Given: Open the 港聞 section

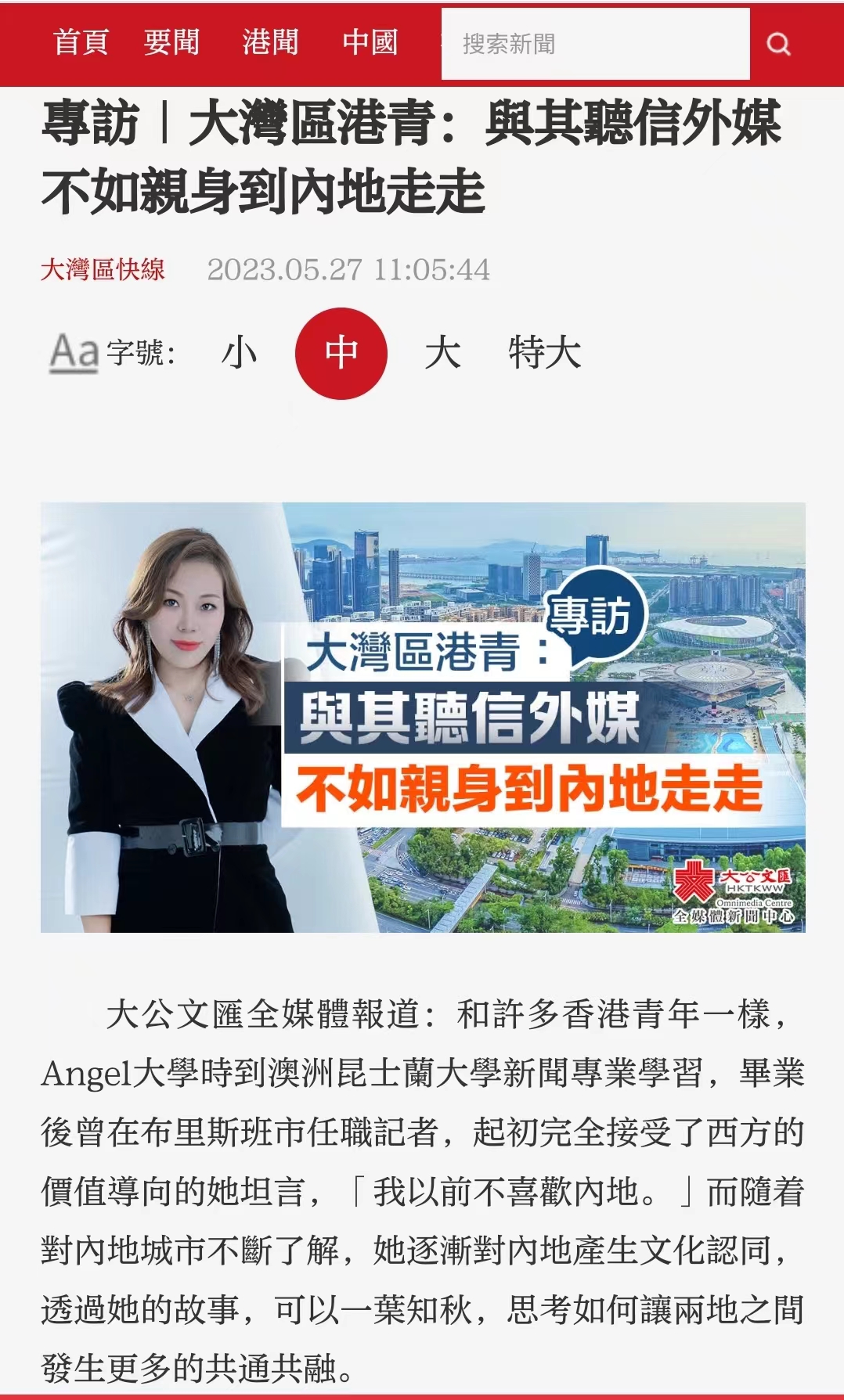Looking at the screenshot, I should click(270, 42).
